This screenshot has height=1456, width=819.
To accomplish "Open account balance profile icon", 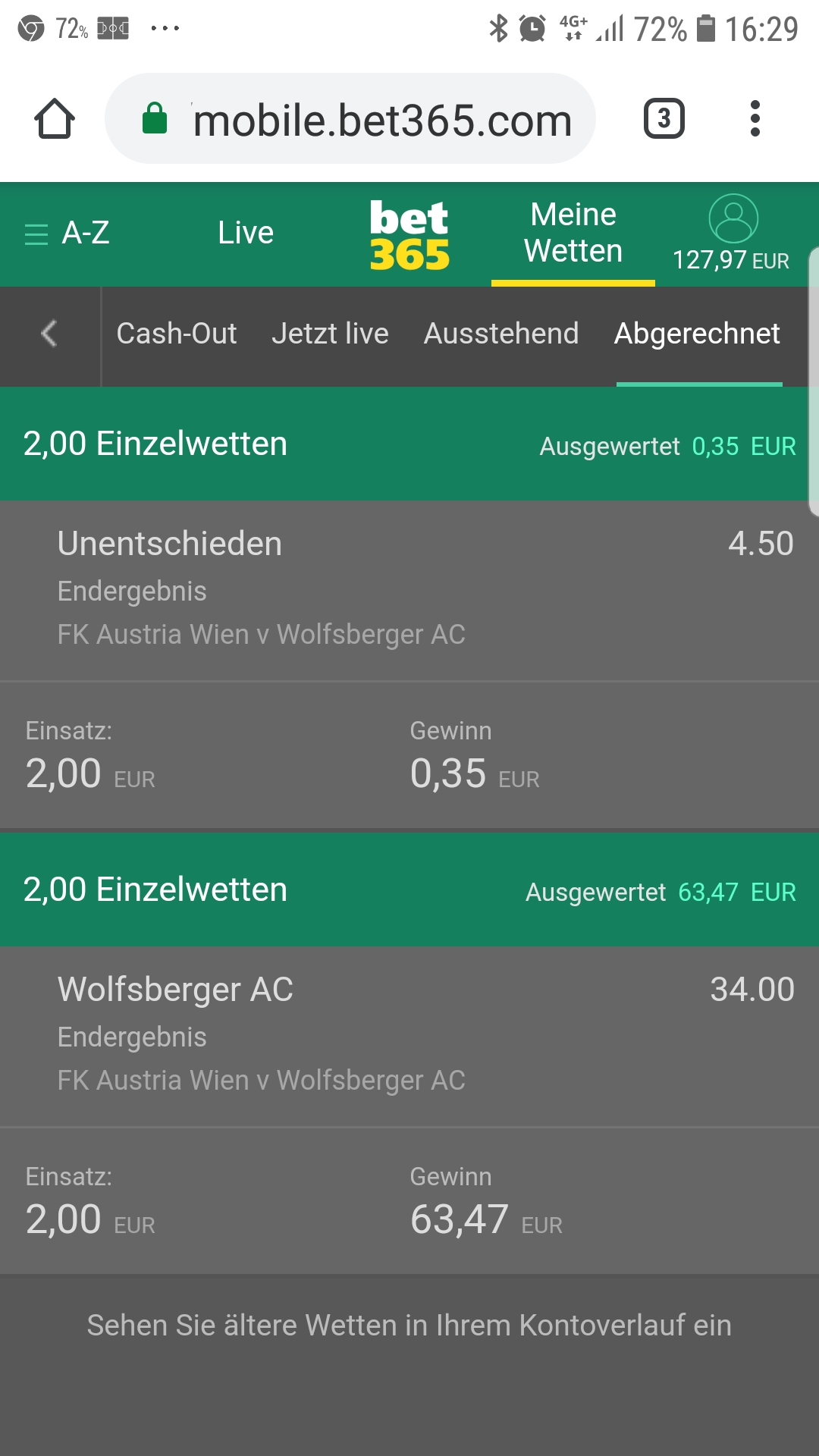I will [x=733, y=218].
